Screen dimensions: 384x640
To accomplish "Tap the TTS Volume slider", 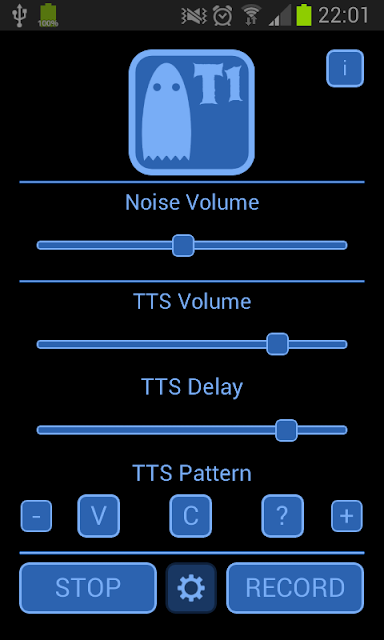I will [x=192, y=344].
